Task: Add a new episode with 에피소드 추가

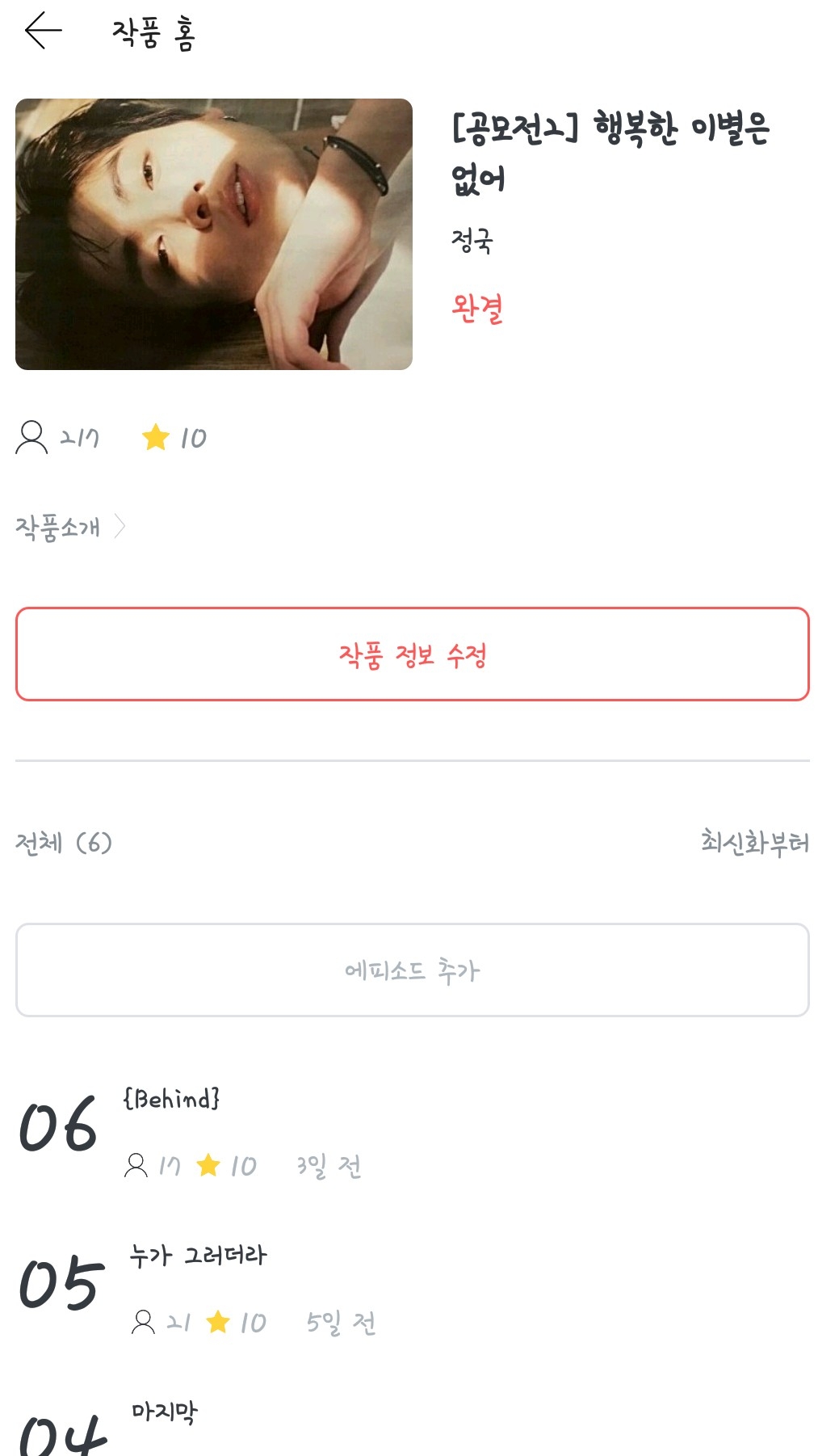Action: [x=412, y=970]
